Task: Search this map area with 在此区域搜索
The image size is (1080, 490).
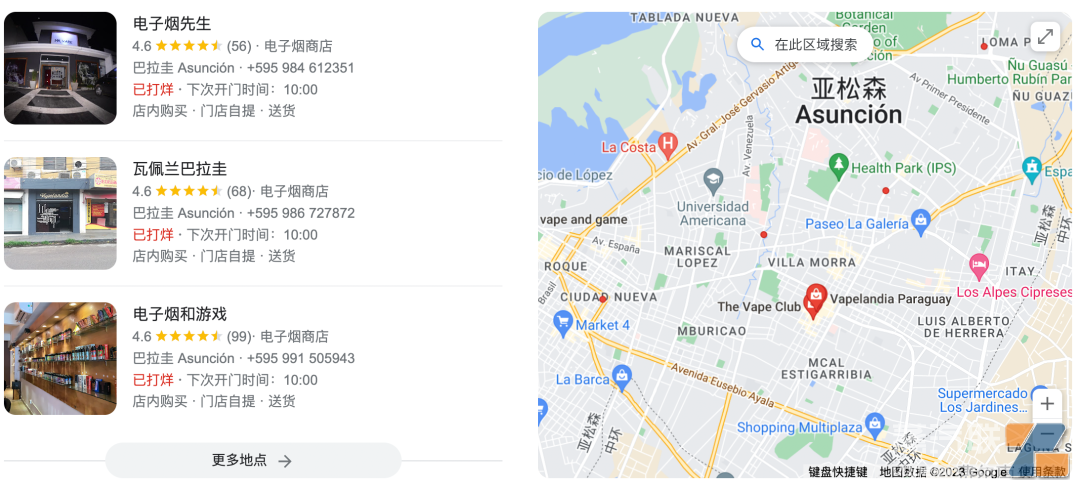Action: [804, 45]
